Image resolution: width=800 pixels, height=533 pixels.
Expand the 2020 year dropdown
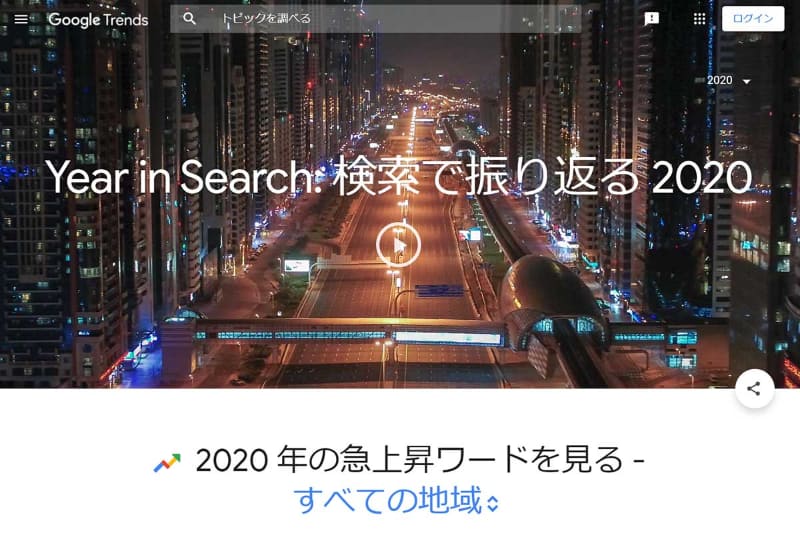click(x=728, y=81)
